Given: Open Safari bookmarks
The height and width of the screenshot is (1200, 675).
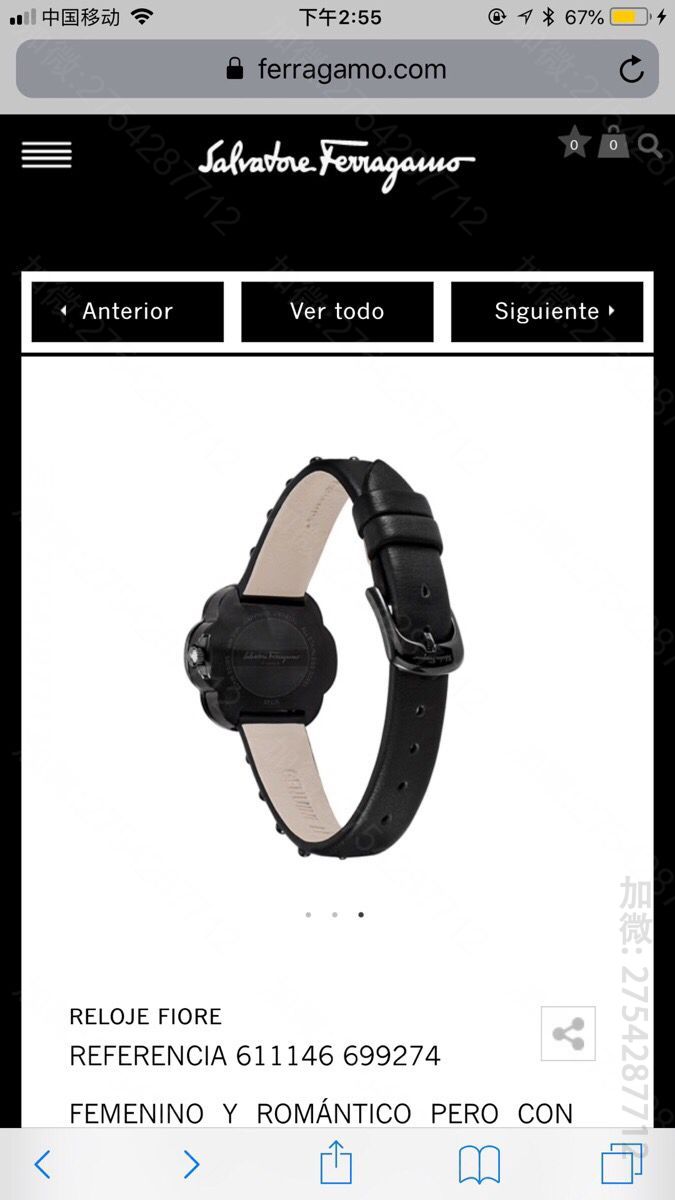Looking at the screenshot, I should click(479, 1164).
